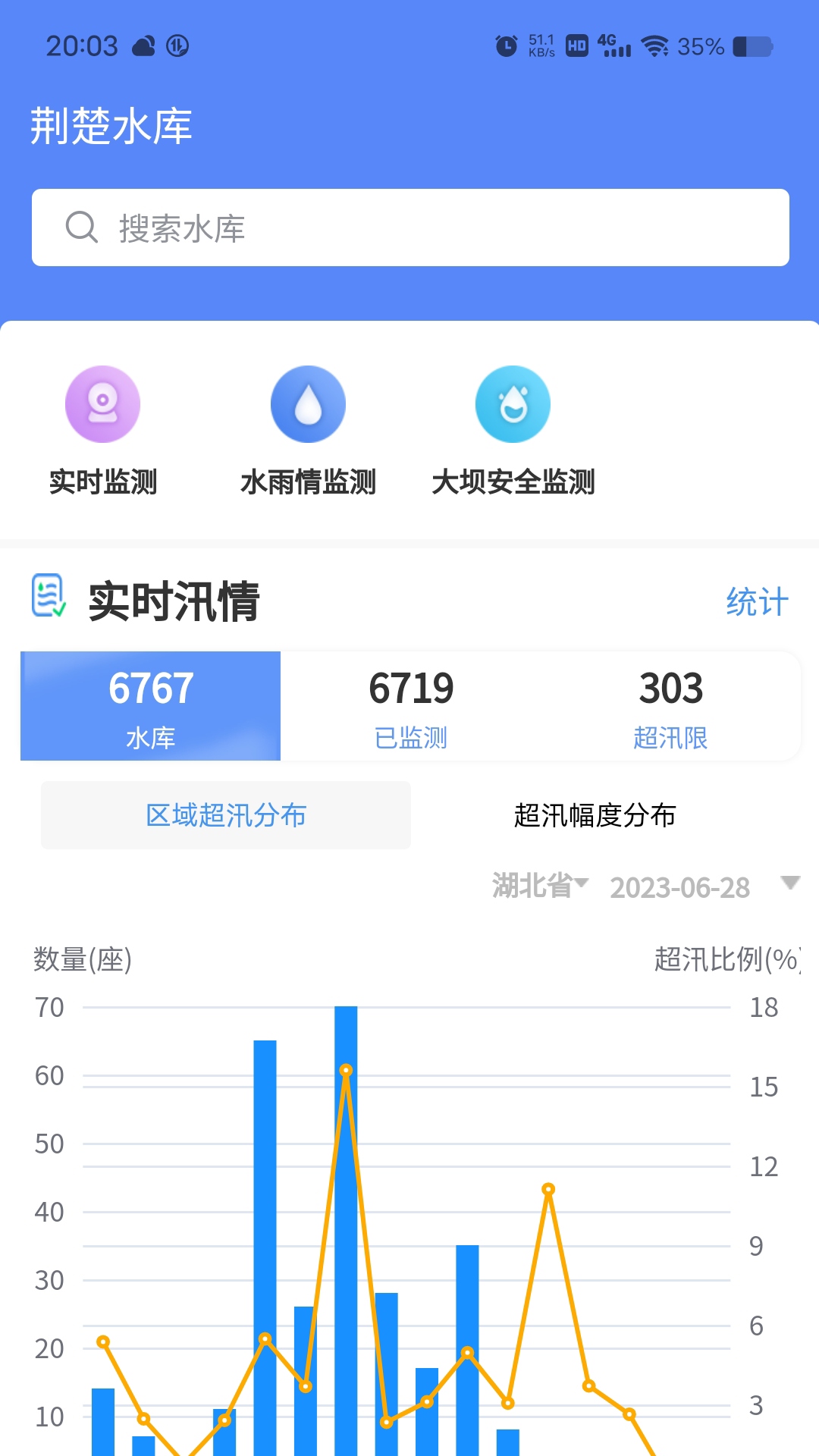Select the 区域超汛分布 tab
Image resolution: width=819 pixels, height=1456 pixels.
tap(226, 815)
